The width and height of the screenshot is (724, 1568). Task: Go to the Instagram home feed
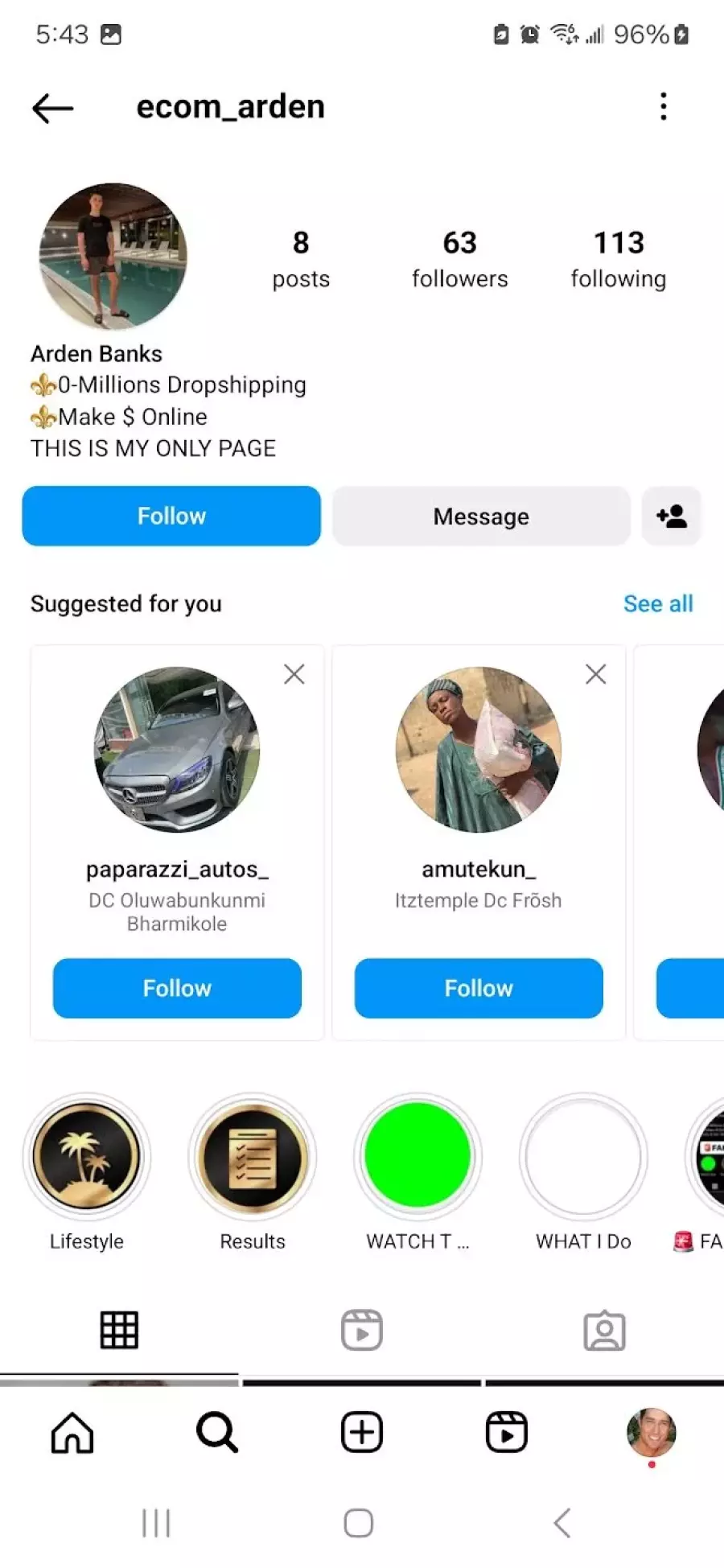point(72,1433)
